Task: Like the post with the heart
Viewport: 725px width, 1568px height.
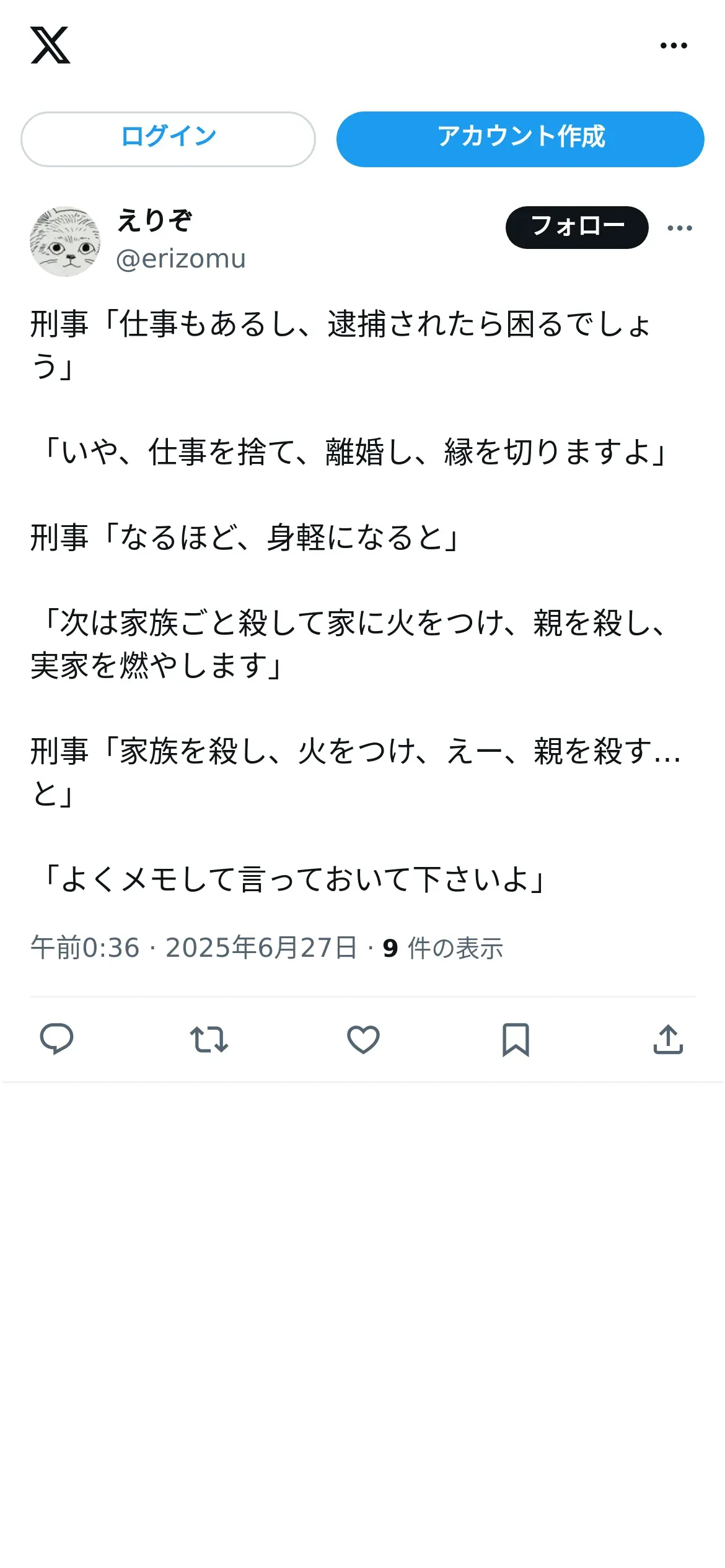Action: 363,1039
